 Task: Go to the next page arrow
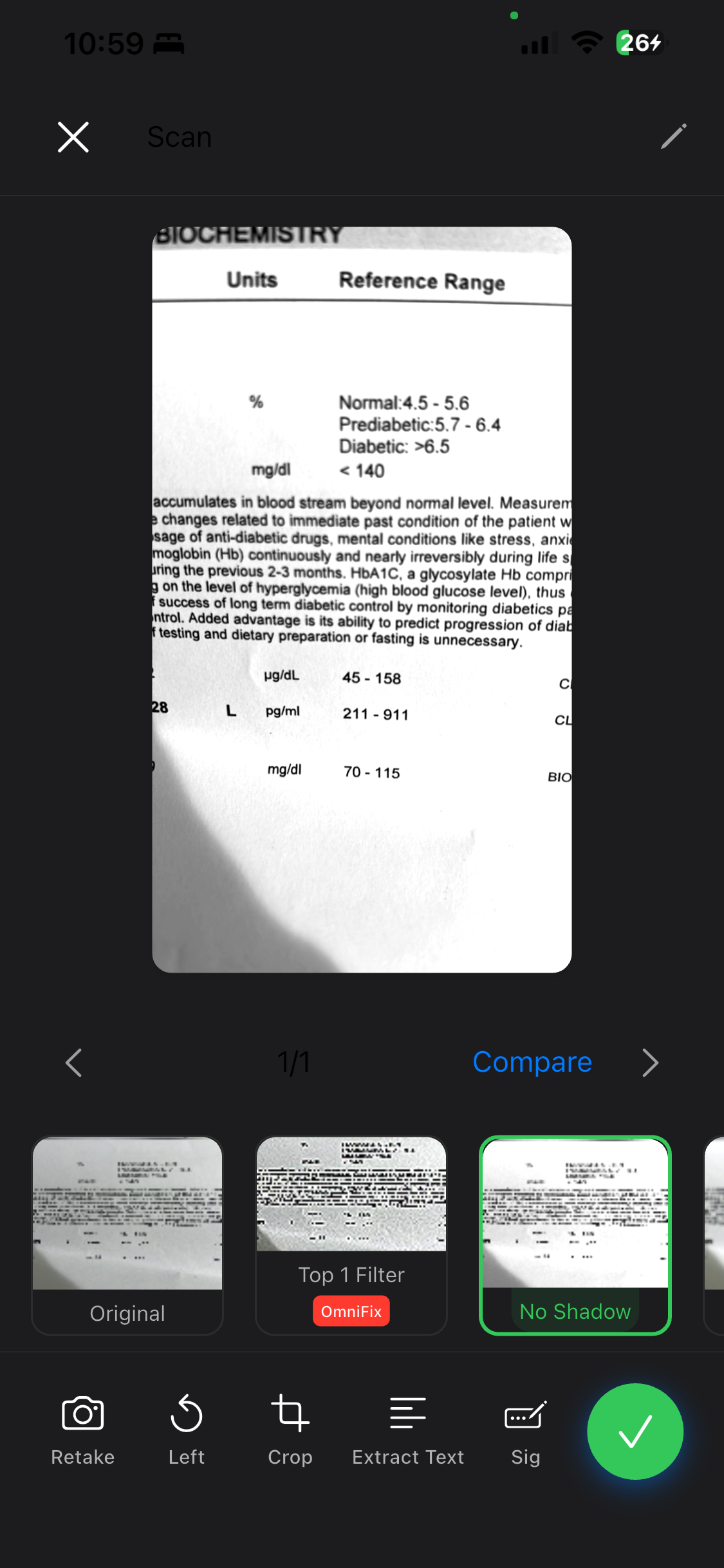tap(650, 1063)
